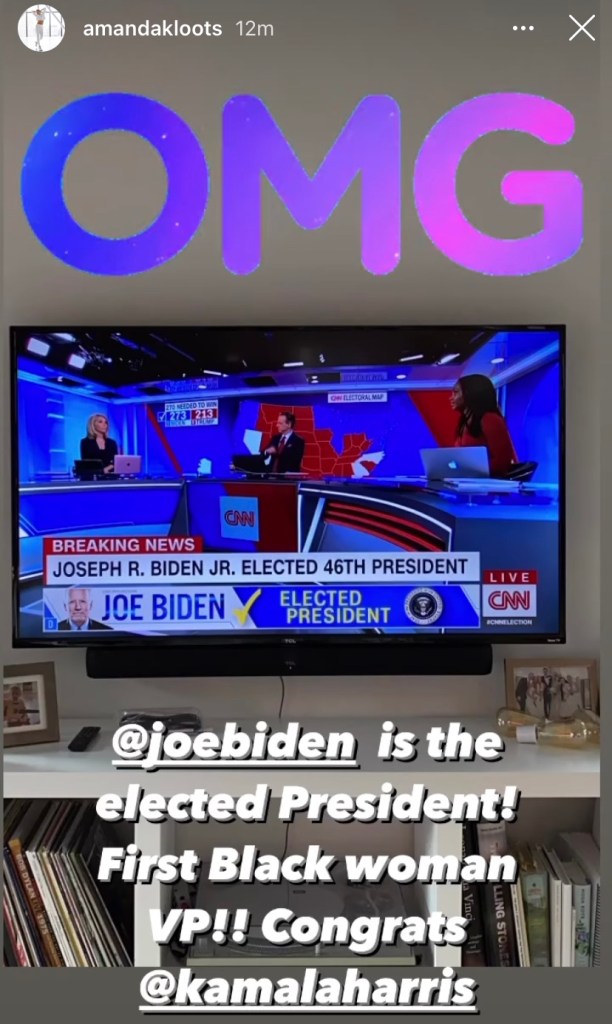Close the story viewer
This screenshot has width=612, height=1024.
[x=581, y=28]
